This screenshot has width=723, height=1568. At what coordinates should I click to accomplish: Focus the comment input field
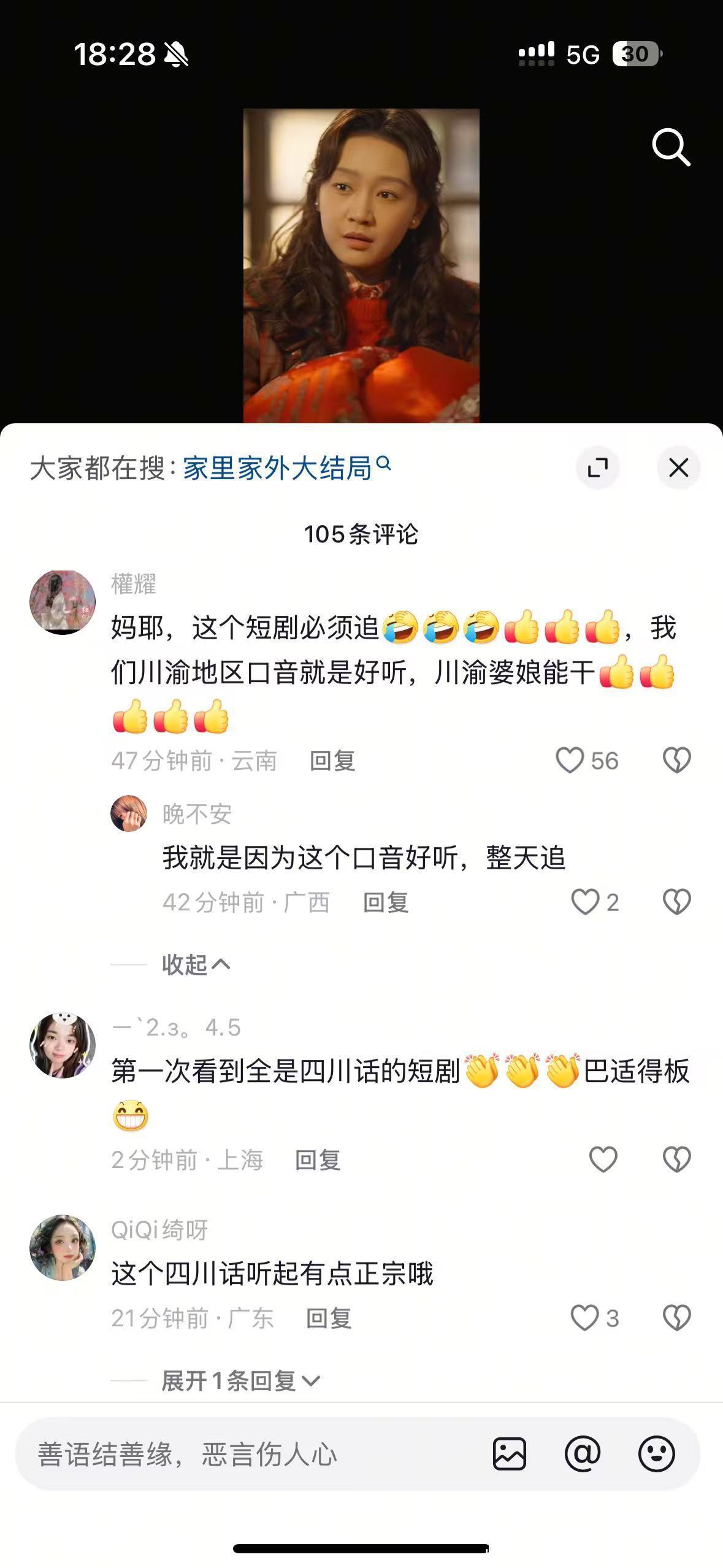point(245,1455)
